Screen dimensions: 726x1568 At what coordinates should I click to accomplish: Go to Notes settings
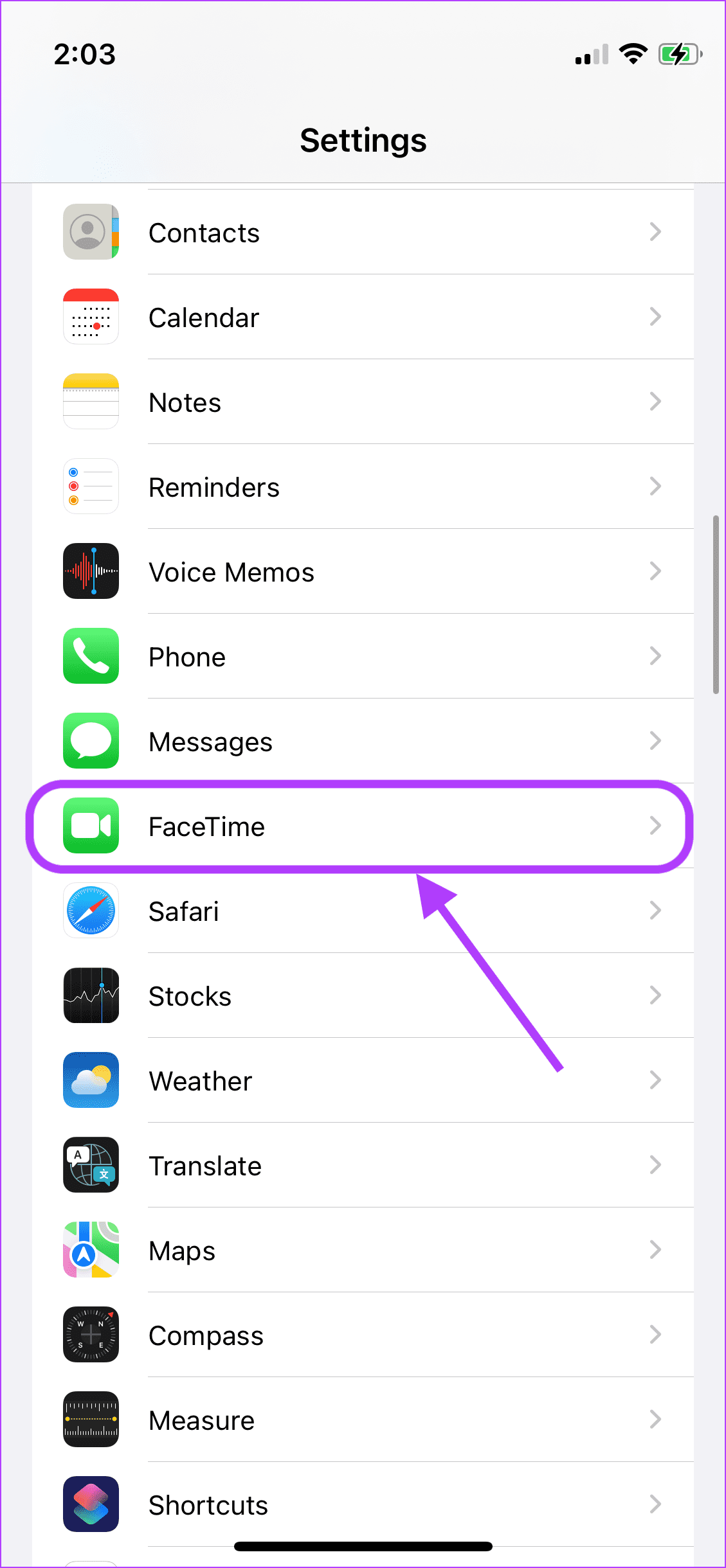click(x=363, y=402)
